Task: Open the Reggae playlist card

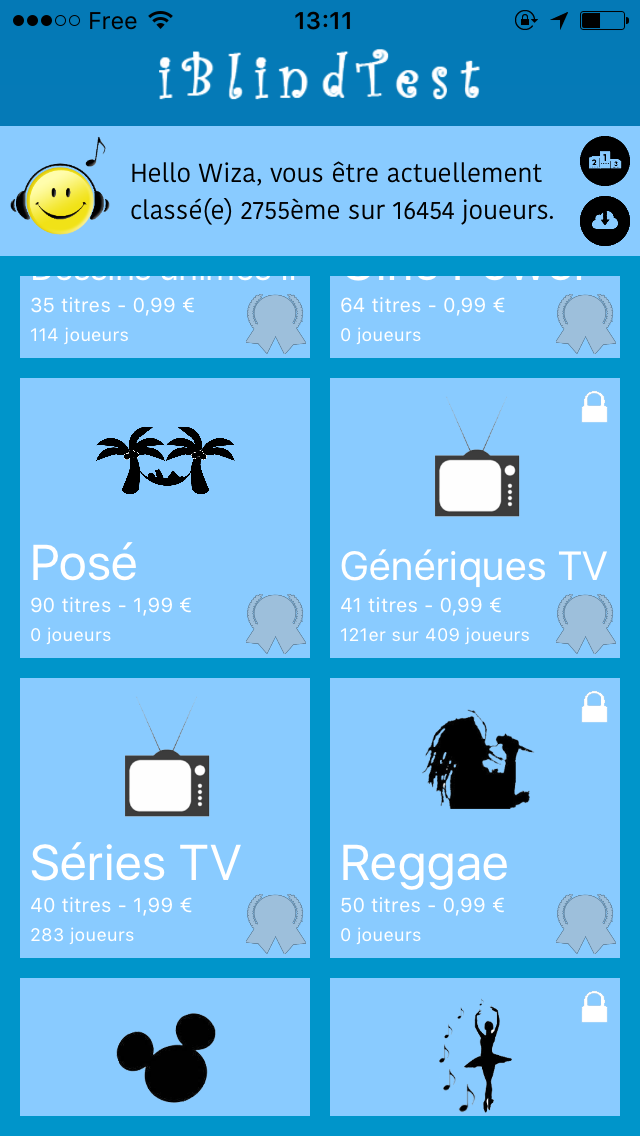Action: pyautogui.click(x=475, y=818)
